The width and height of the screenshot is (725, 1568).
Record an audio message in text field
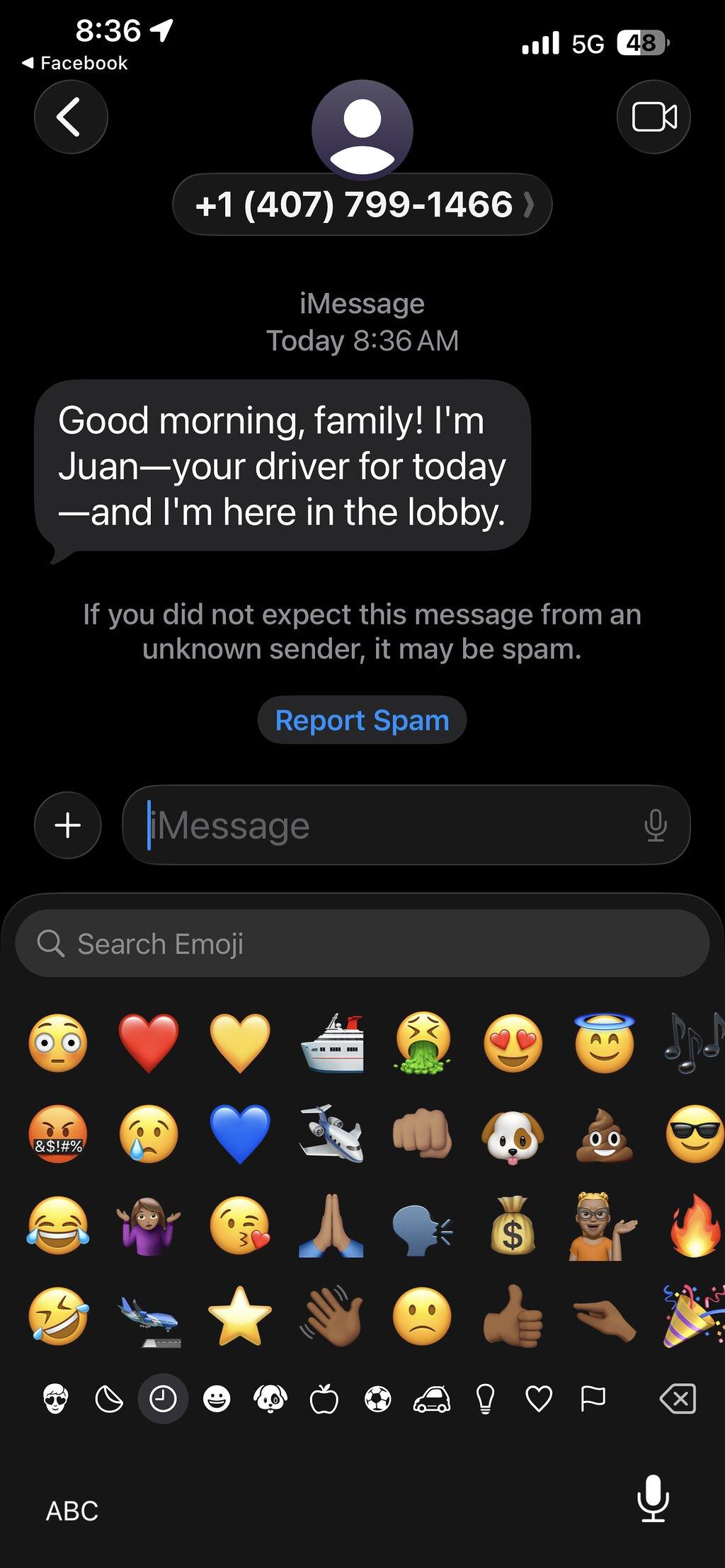(x=656, y=825)
